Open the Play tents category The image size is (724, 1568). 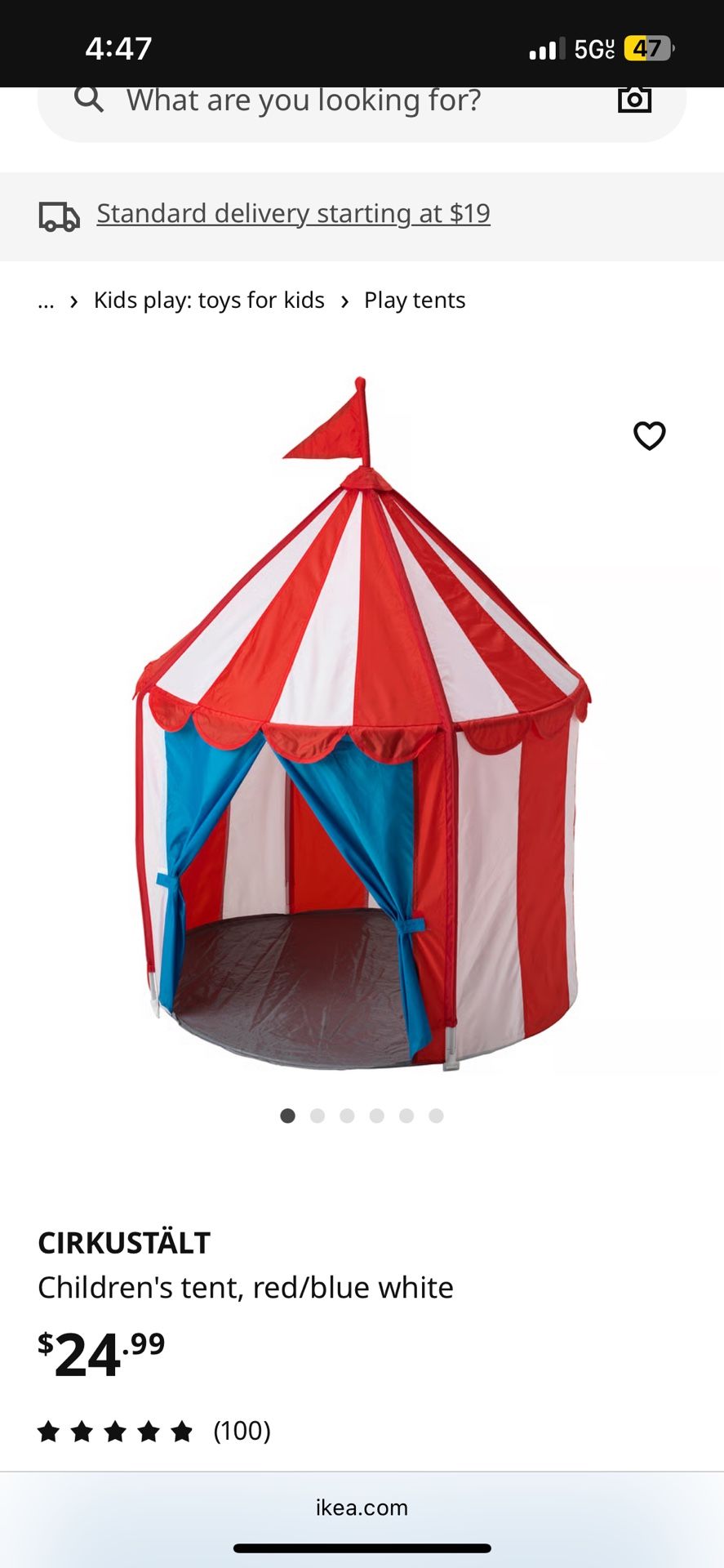(x=415, y=301)
